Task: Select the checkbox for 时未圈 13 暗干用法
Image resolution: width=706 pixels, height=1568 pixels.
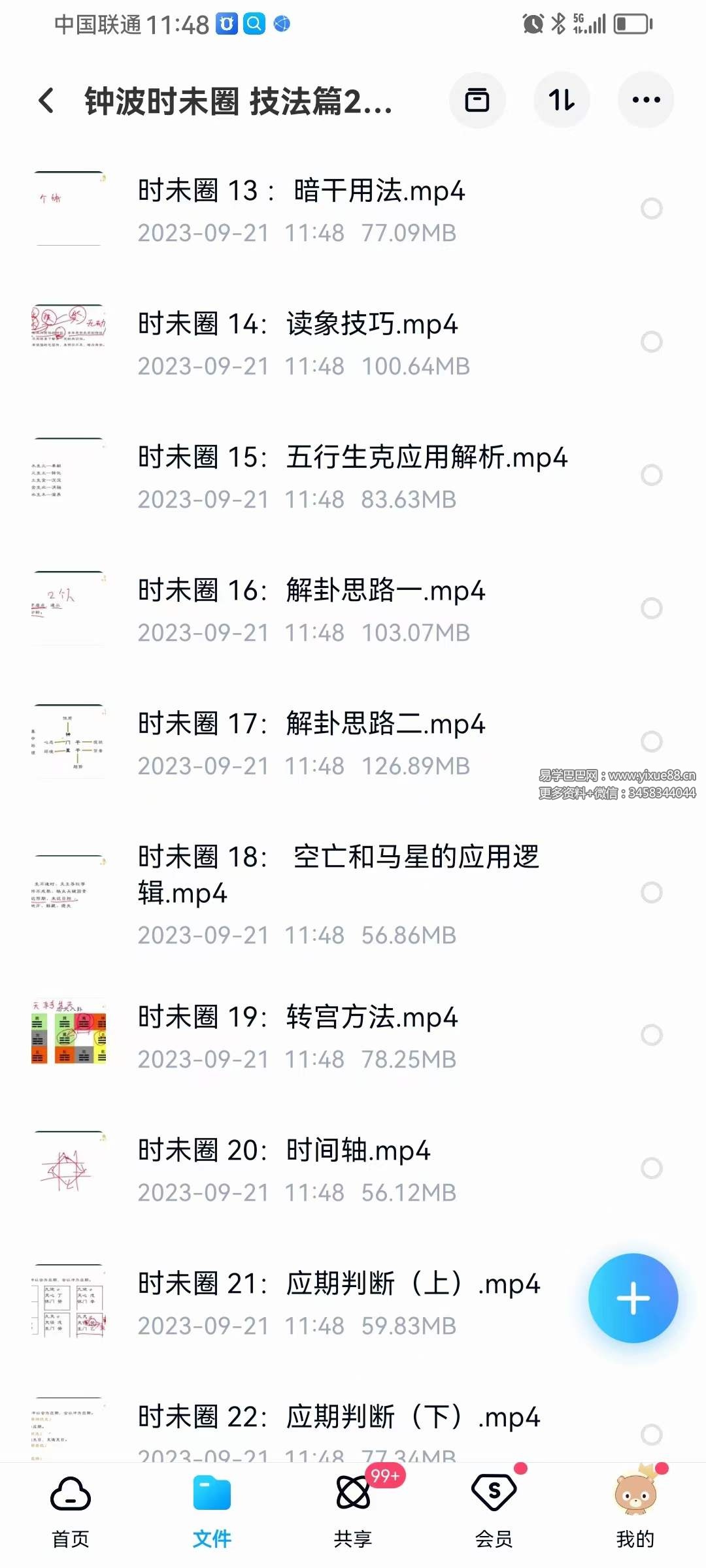Action: [x=650, y=209]
